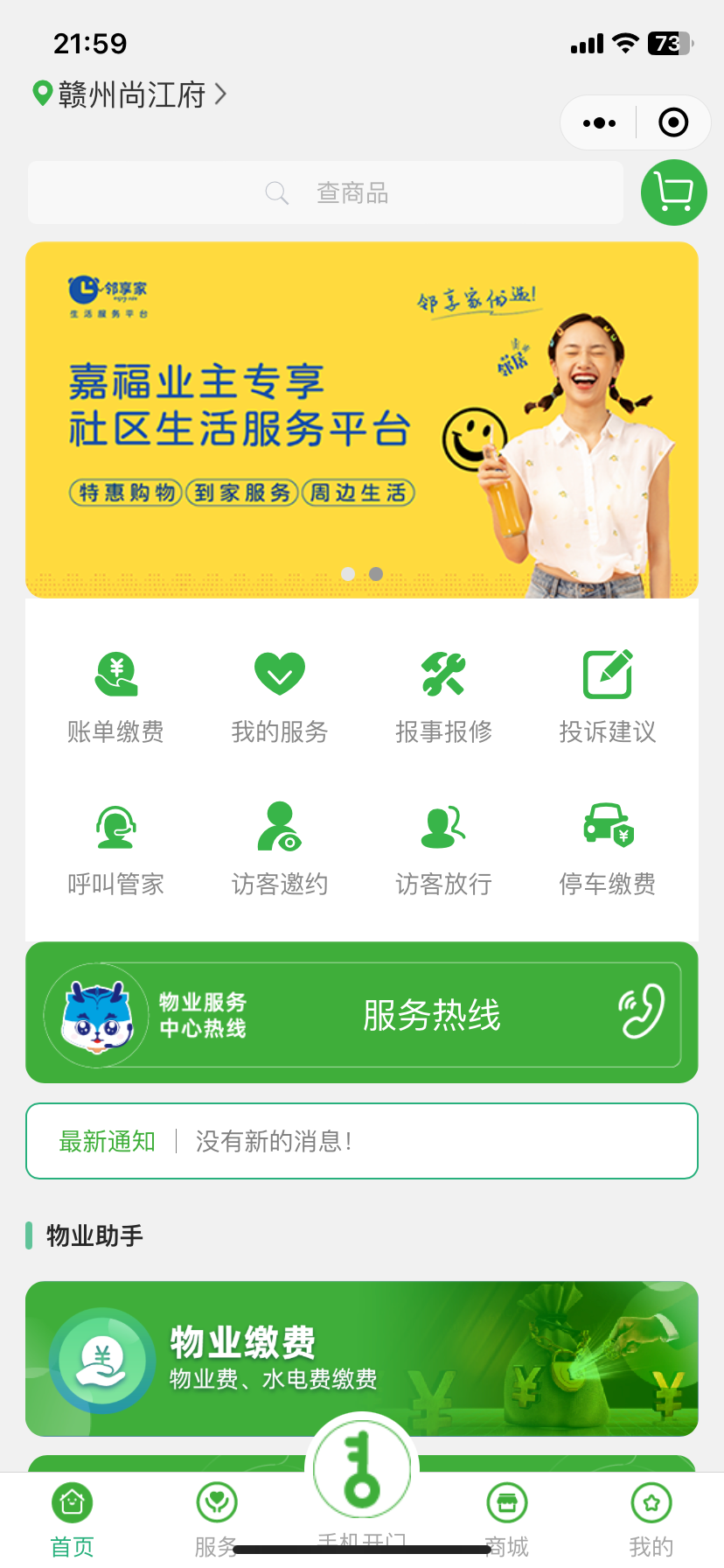
Task: Switch to the 我的 tab
Action: point(651,1518)
